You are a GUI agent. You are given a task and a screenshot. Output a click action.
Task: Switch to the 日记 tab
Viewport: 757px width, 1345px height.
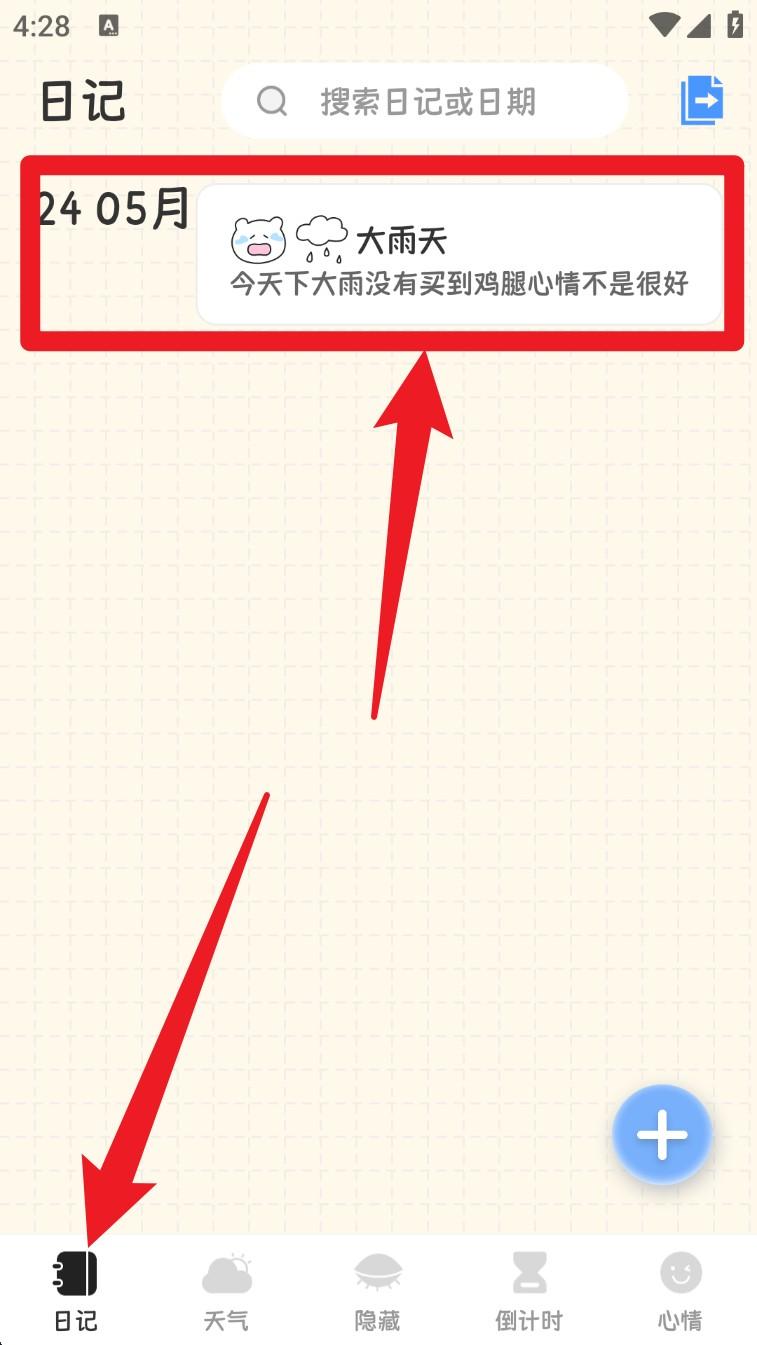[76, 1290]
